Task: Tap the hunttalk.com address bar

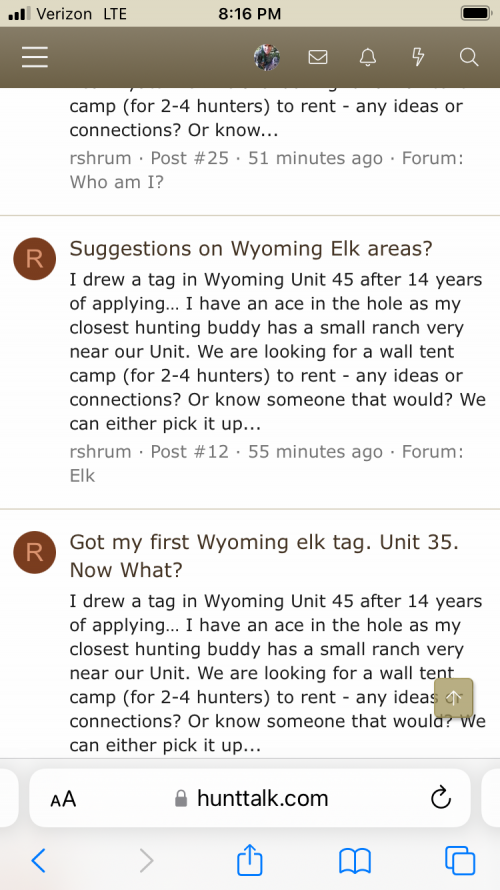Action: tap(252, 799)
